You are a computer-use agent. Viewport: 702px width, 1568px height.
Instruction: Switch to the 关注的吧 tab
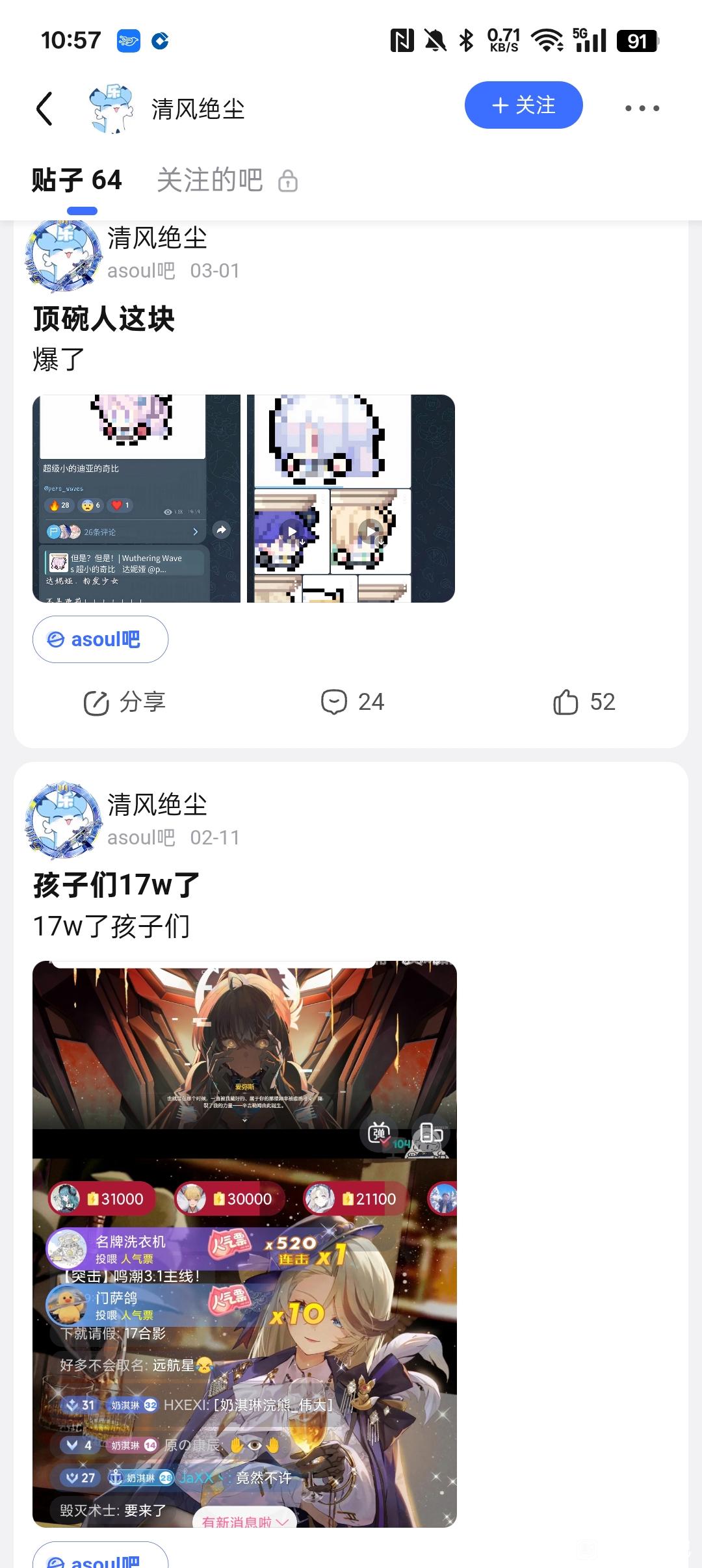(210, 181)
